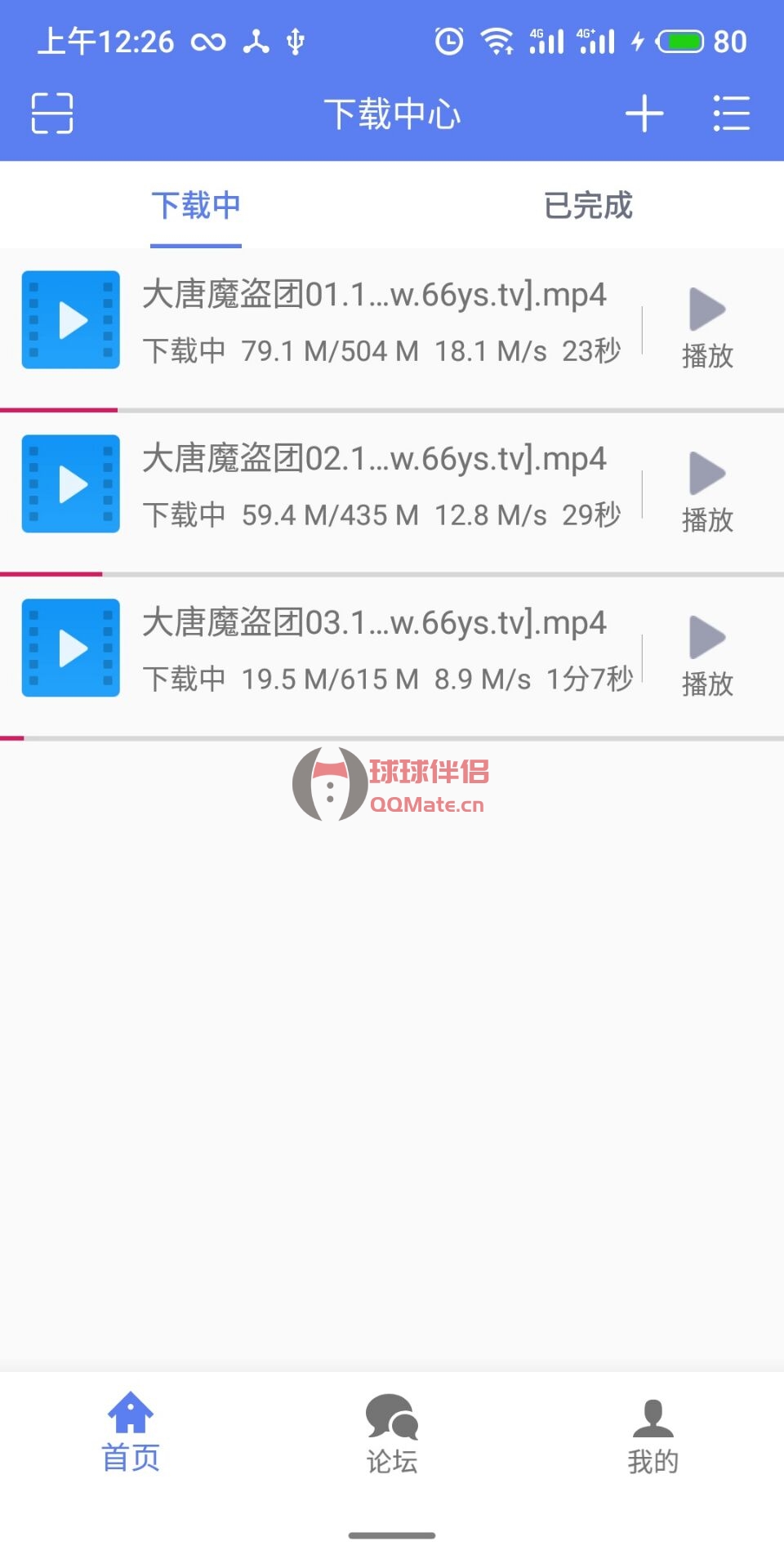Switch to the 论坛 tab
The height and width of the screenshot is (1568, 784).
(x=392, y=1433)
